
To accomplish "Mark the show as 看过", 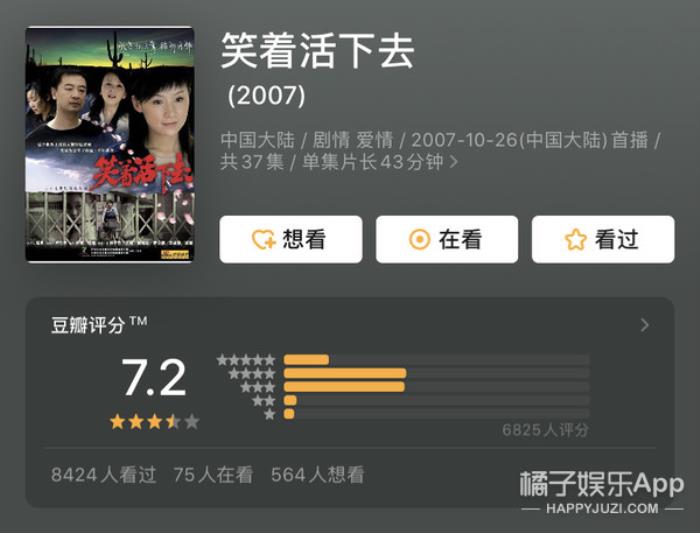I will [x=602, y=239].
